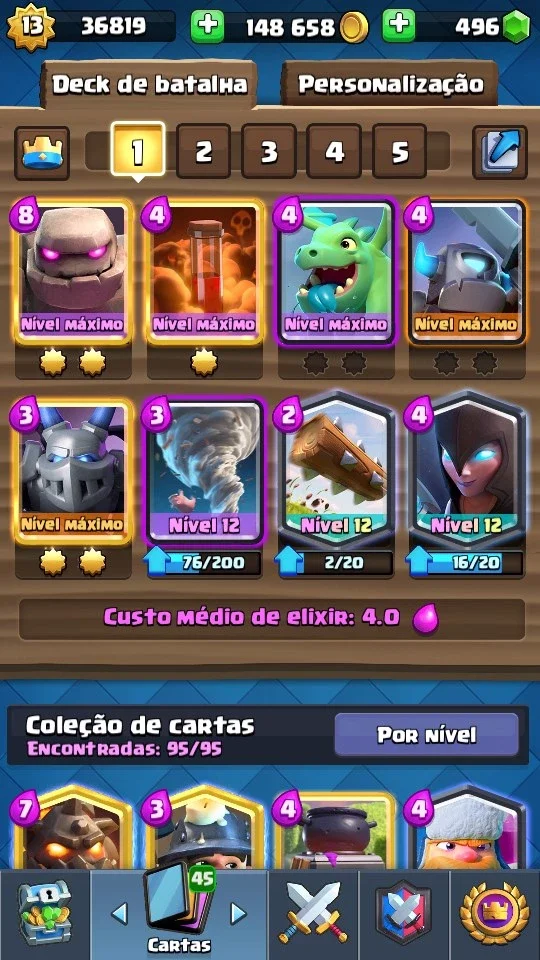Add more gold with the plus button
Screen dimensions: 540x960
pos(207,26)
